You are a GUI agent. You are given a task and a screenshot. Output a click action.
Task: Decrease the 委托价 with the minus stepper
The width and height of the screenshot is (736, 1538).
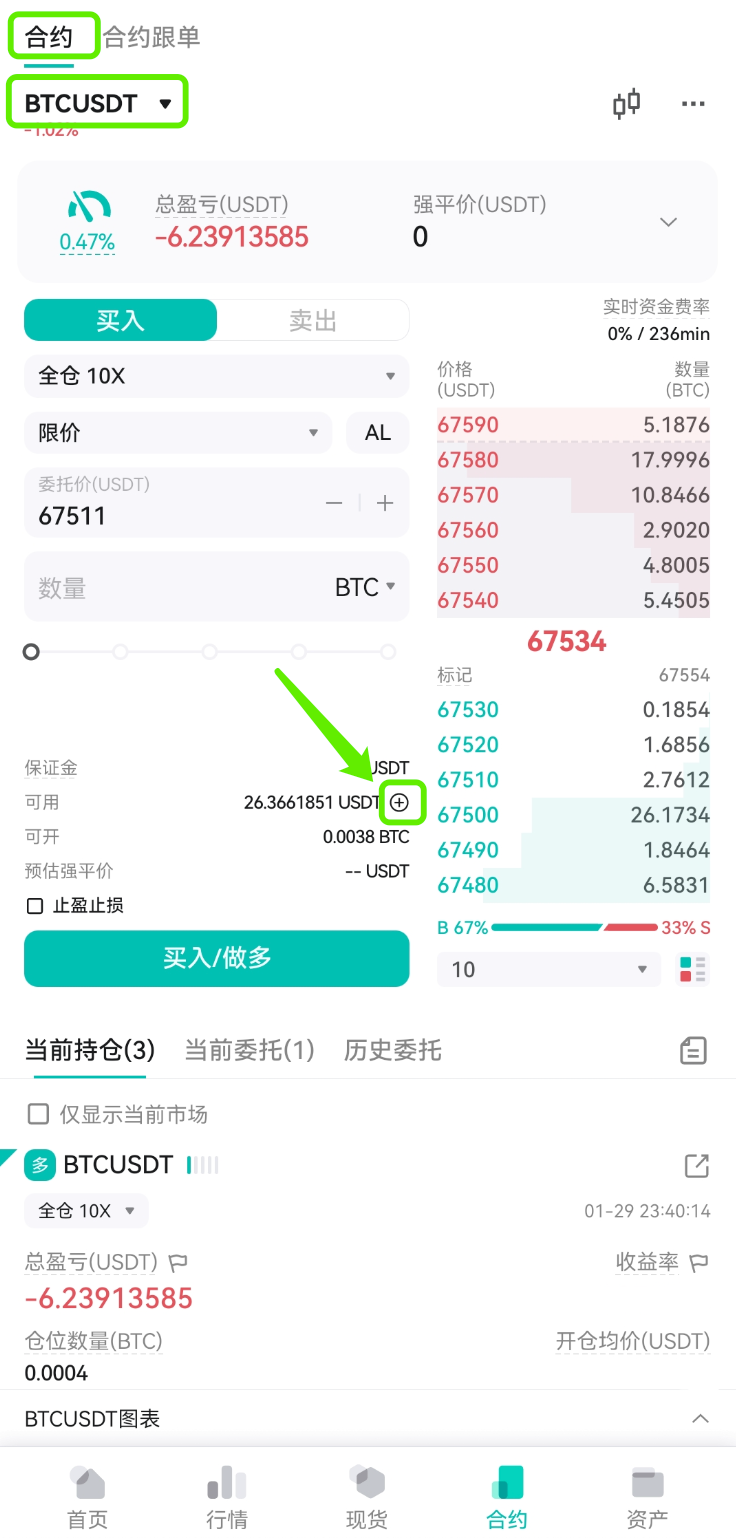[334, 503]
